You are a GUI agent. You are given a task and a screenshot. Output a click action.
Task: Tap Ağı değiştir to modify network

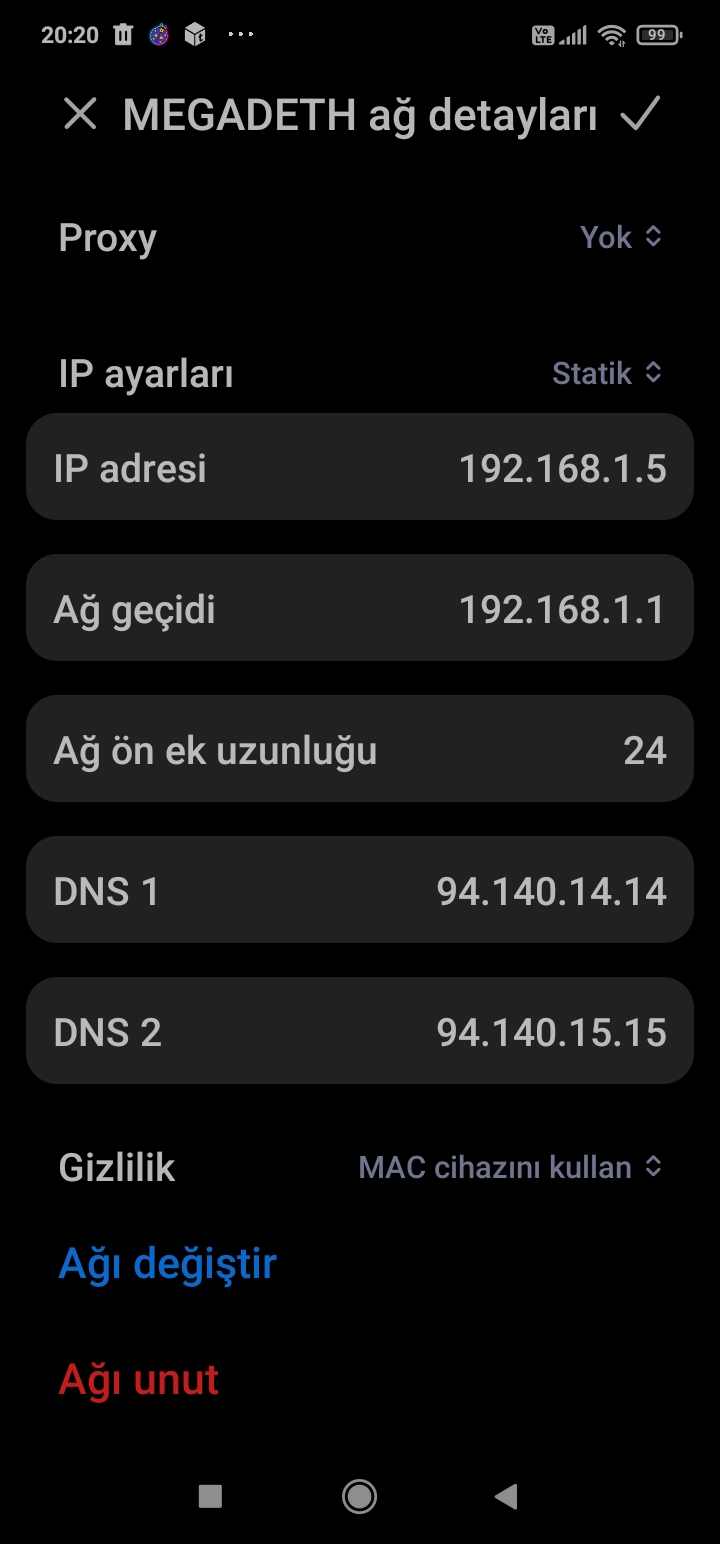(167, 1264)
